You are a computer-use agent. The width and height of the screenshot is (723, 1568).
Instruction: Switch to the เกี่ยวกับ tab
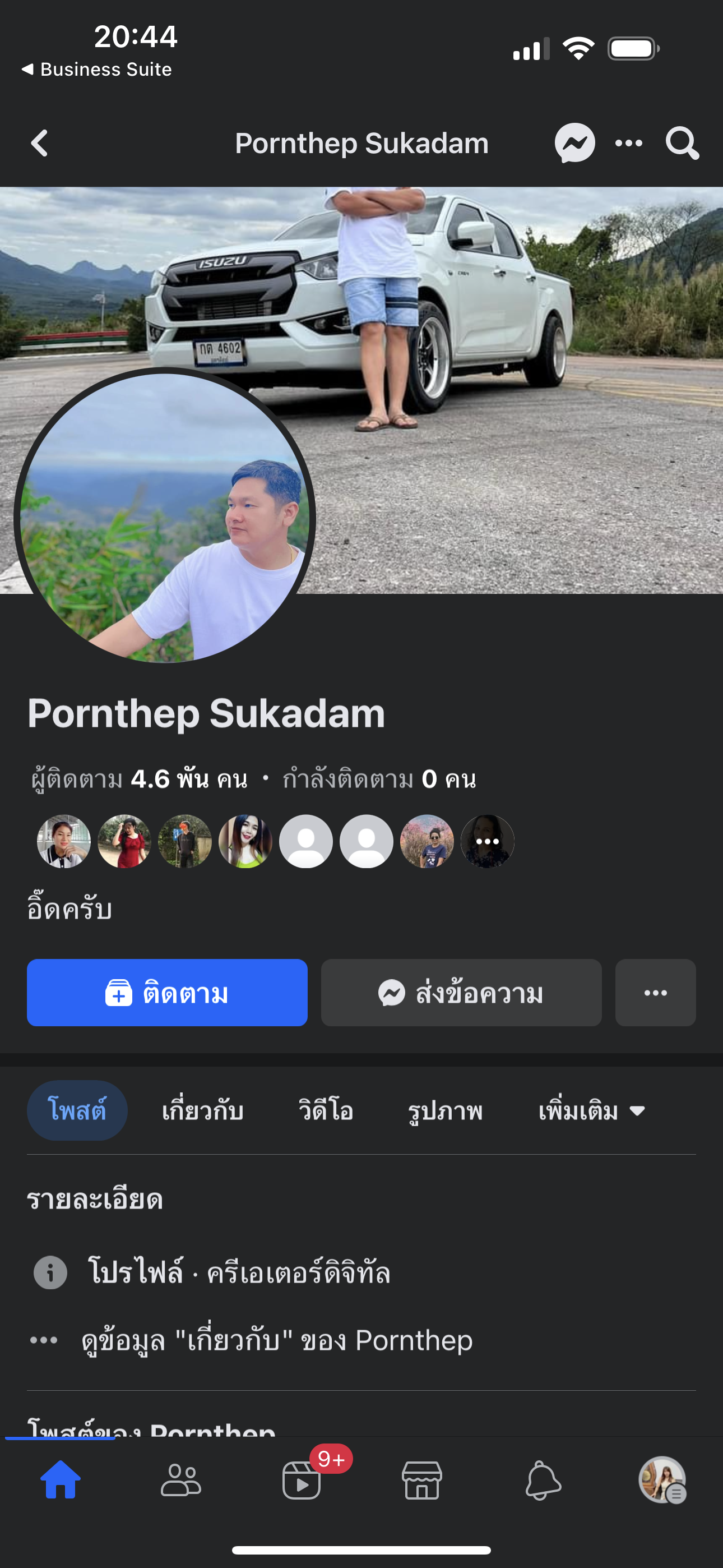[203, 1111]
